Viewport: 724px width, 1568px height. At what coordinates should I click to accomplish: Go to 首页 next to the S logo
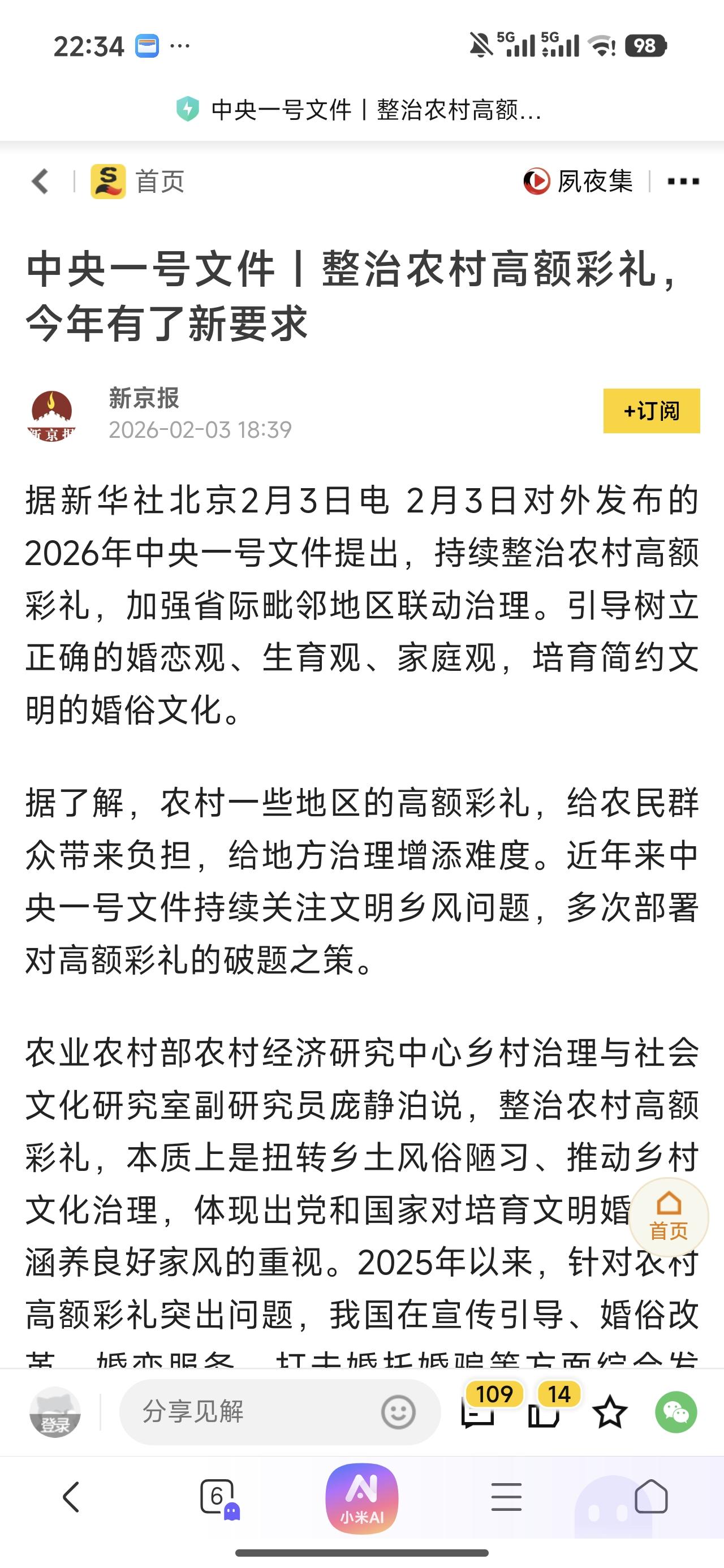coord(160,182)
